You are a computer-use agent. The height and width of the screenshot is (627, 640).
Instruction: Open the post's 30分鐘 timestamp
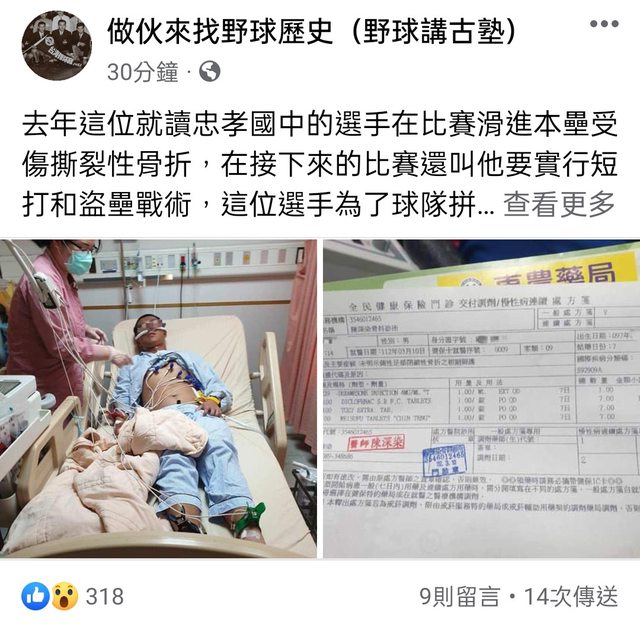pos(142,71)
